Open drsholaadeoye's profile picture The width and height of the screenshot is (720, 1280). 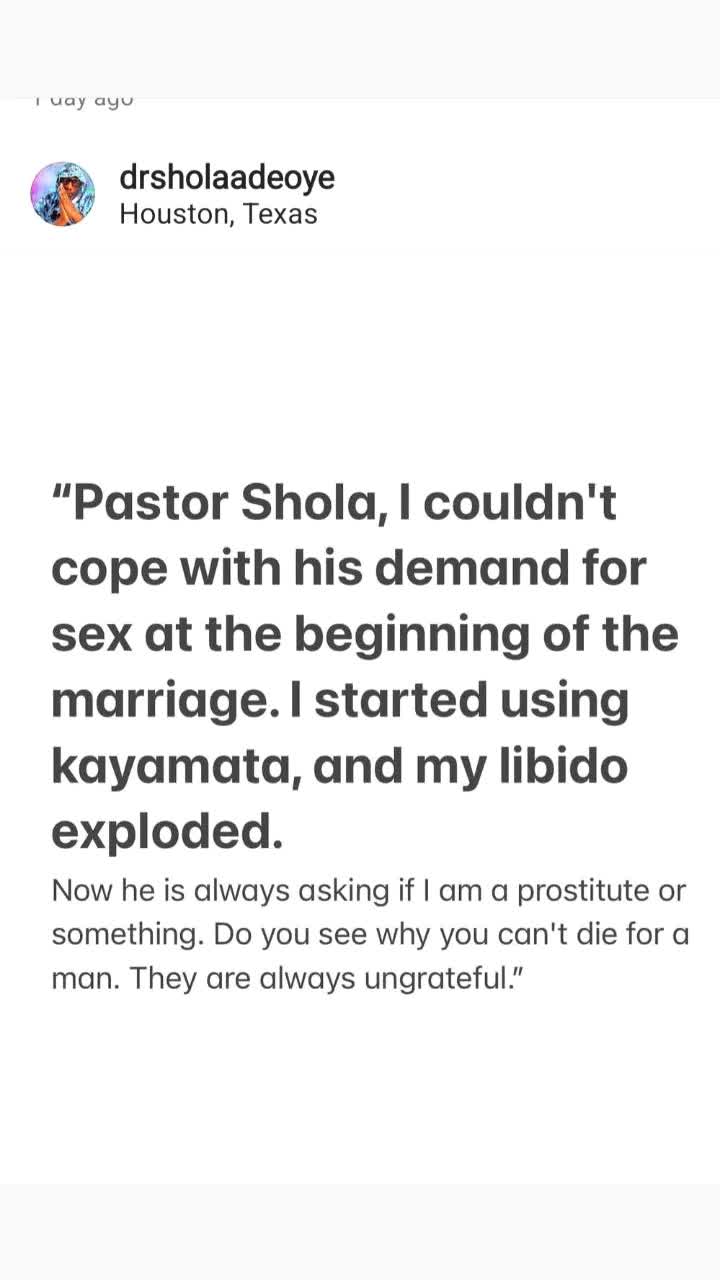[63, 194]
